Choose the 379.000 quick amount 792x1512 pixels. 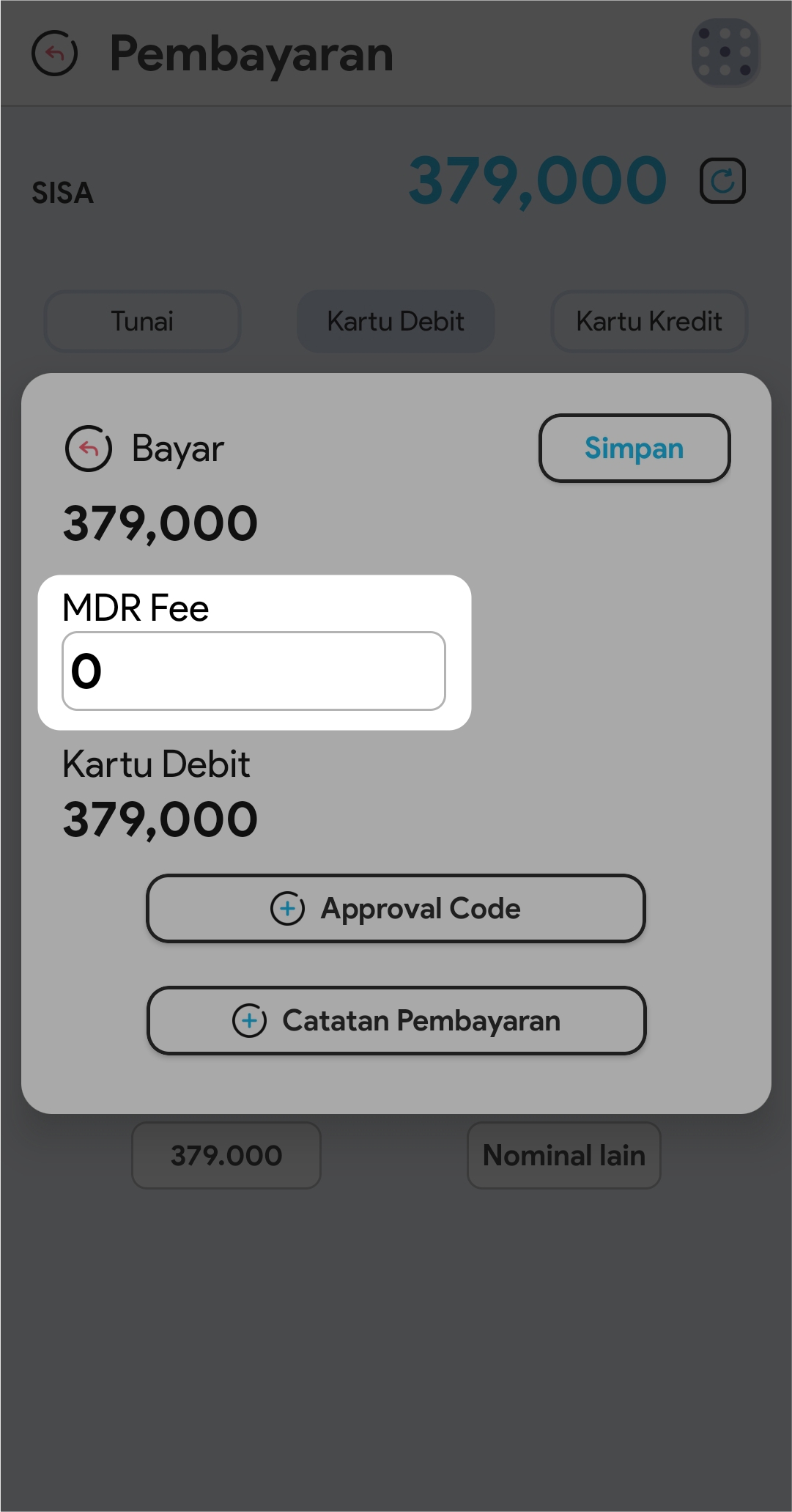click(x=226, y=1155)
